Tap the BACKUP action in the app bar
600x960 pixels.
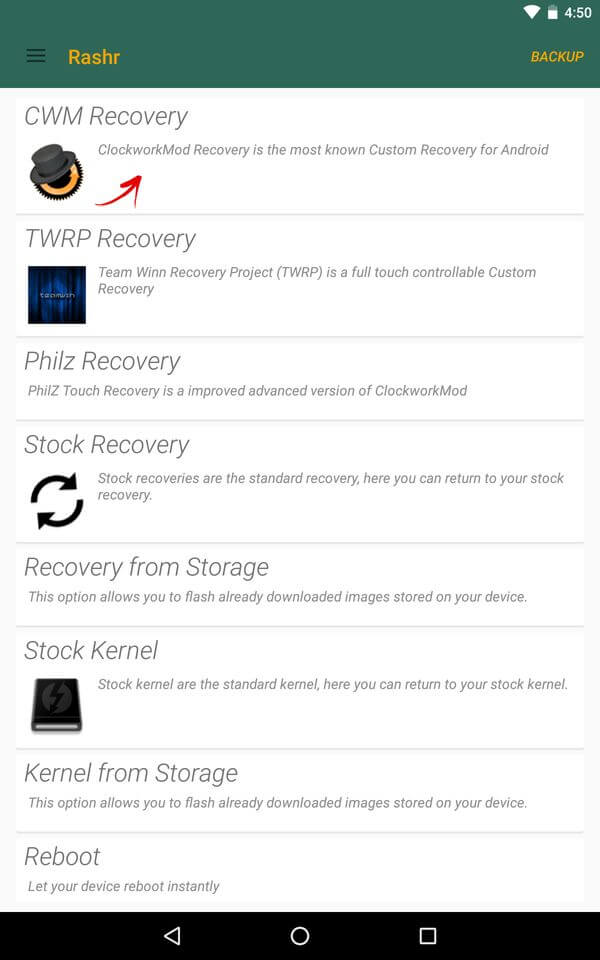tap(557, 57)
